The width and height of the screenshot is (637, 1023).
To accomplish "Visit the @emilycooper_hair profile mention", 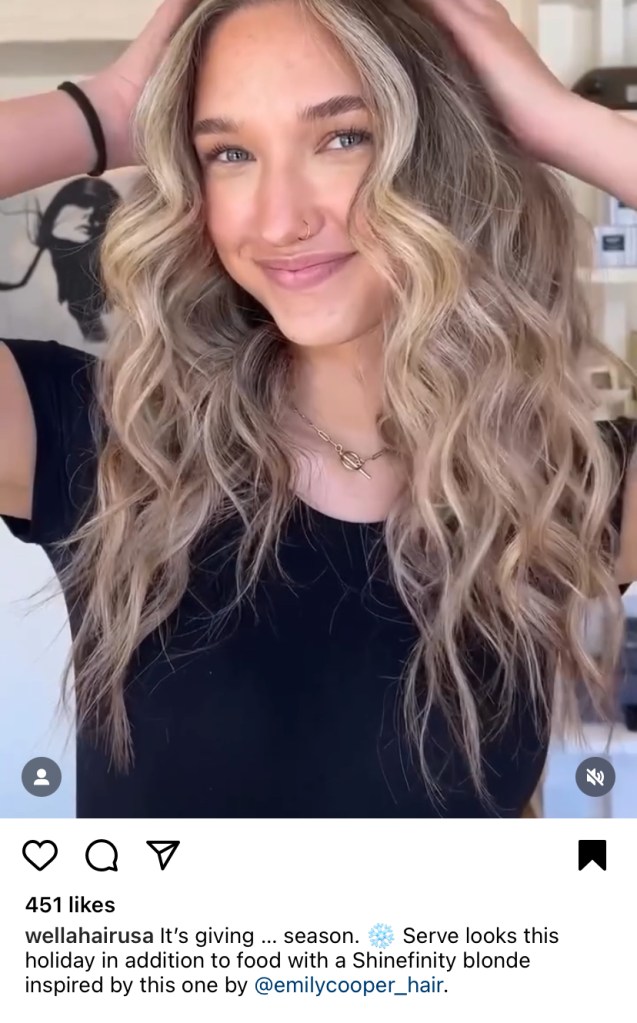I will [347, 986].
